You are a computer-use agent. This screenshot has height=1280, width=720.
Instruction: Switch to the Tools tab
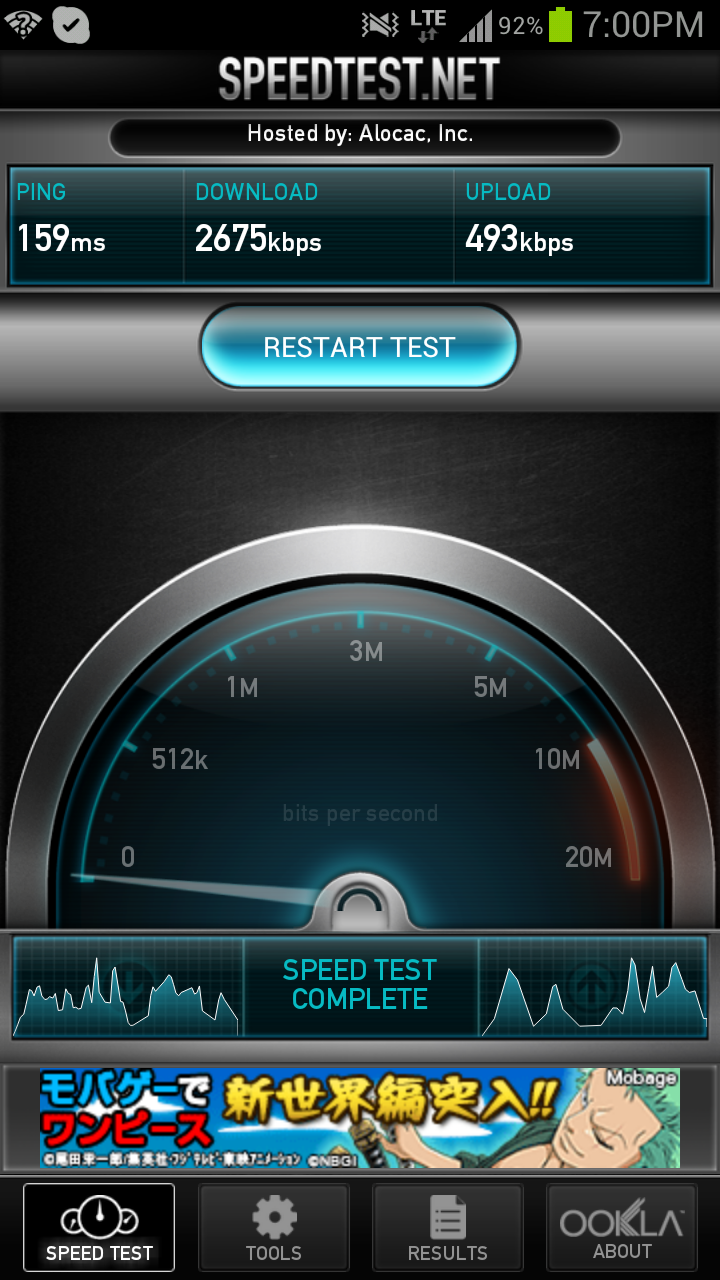click(273, 1228)
